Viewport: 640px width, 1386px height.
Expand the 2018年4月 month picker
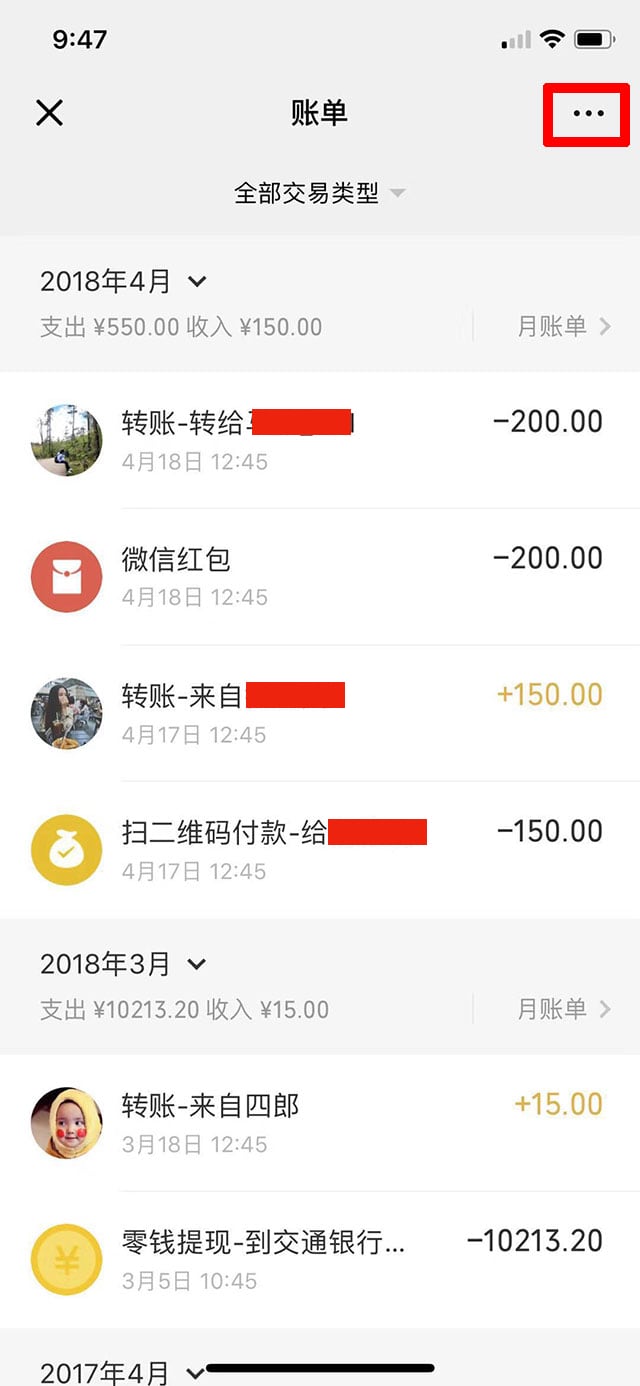coord(123,282)
